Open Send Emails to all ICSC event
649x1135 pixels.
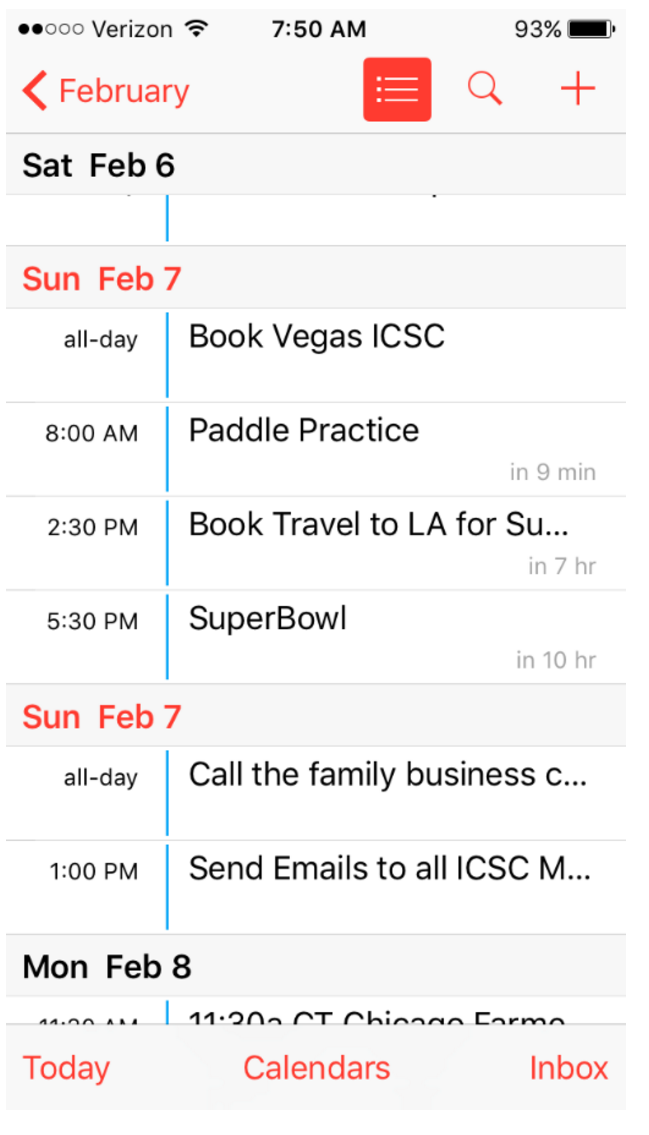[x=315, y=887]
